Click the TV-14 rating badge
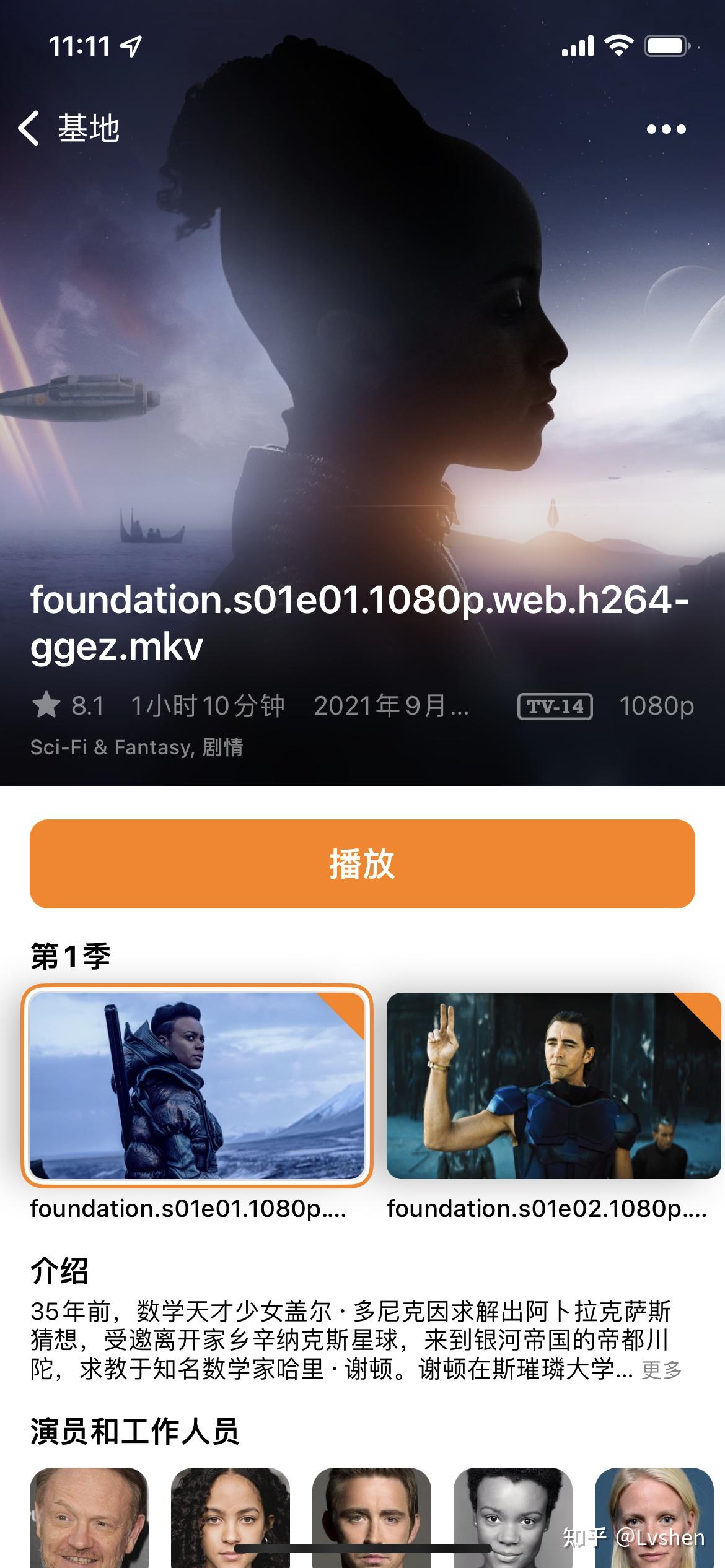This screenshot has height=1568, width=725. pyautogui.click(x=556, y=704)
